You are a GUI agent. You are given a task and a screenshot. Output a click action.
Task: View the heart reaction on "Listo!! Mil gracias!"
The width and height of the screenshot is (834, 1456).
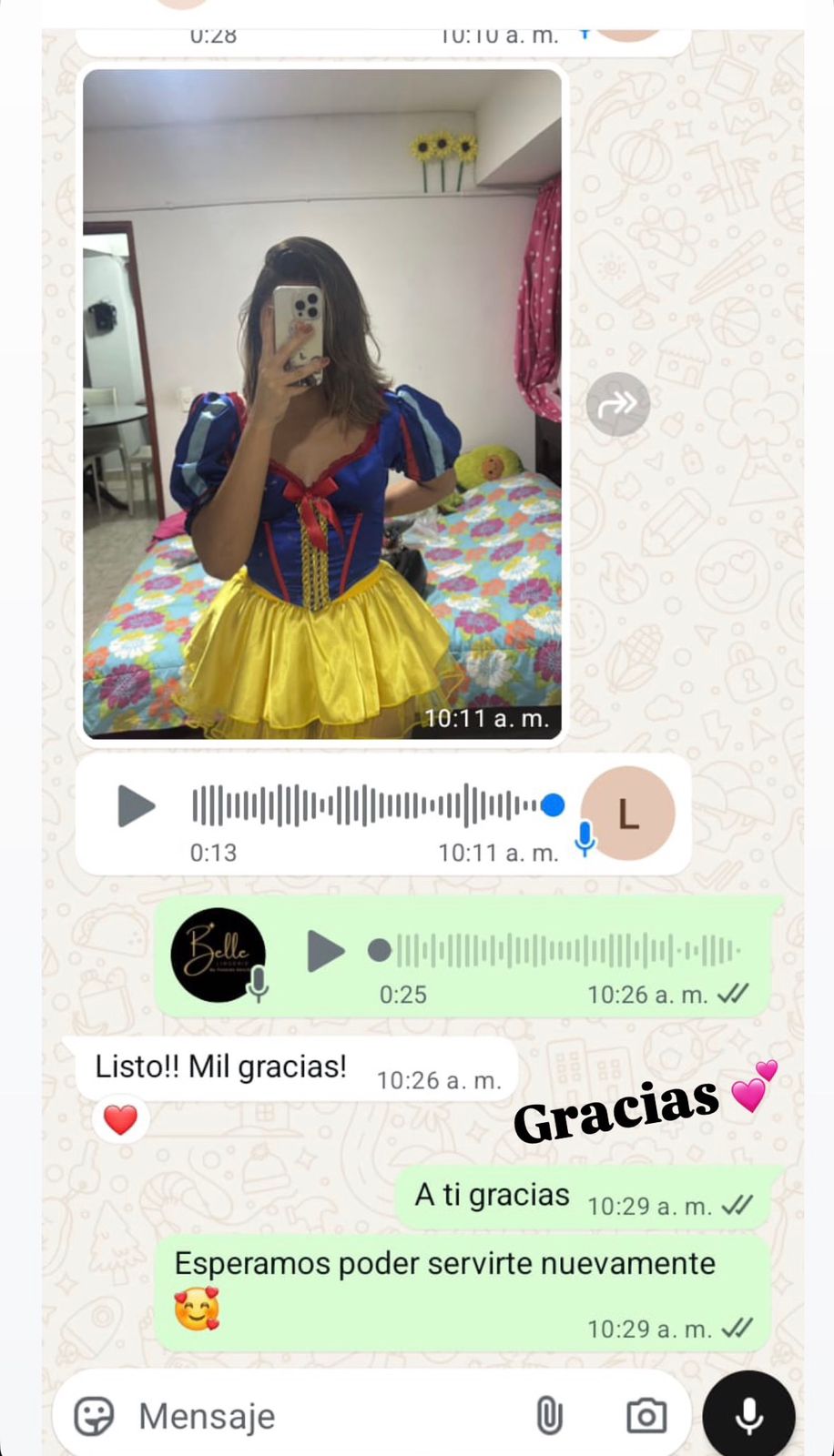click(x=120, y=1120)
